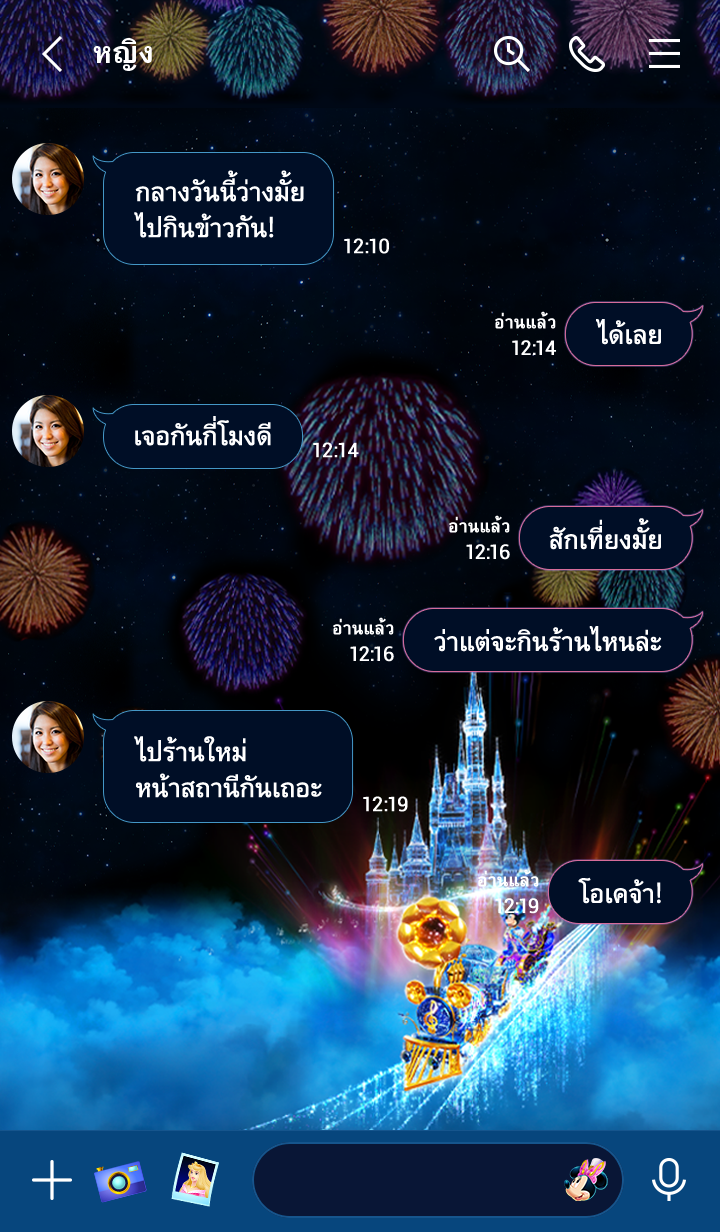Image resolution: width=720 pixels, height=1232 pixels.
Task: Search within this chat
Action: click(511, 54)
